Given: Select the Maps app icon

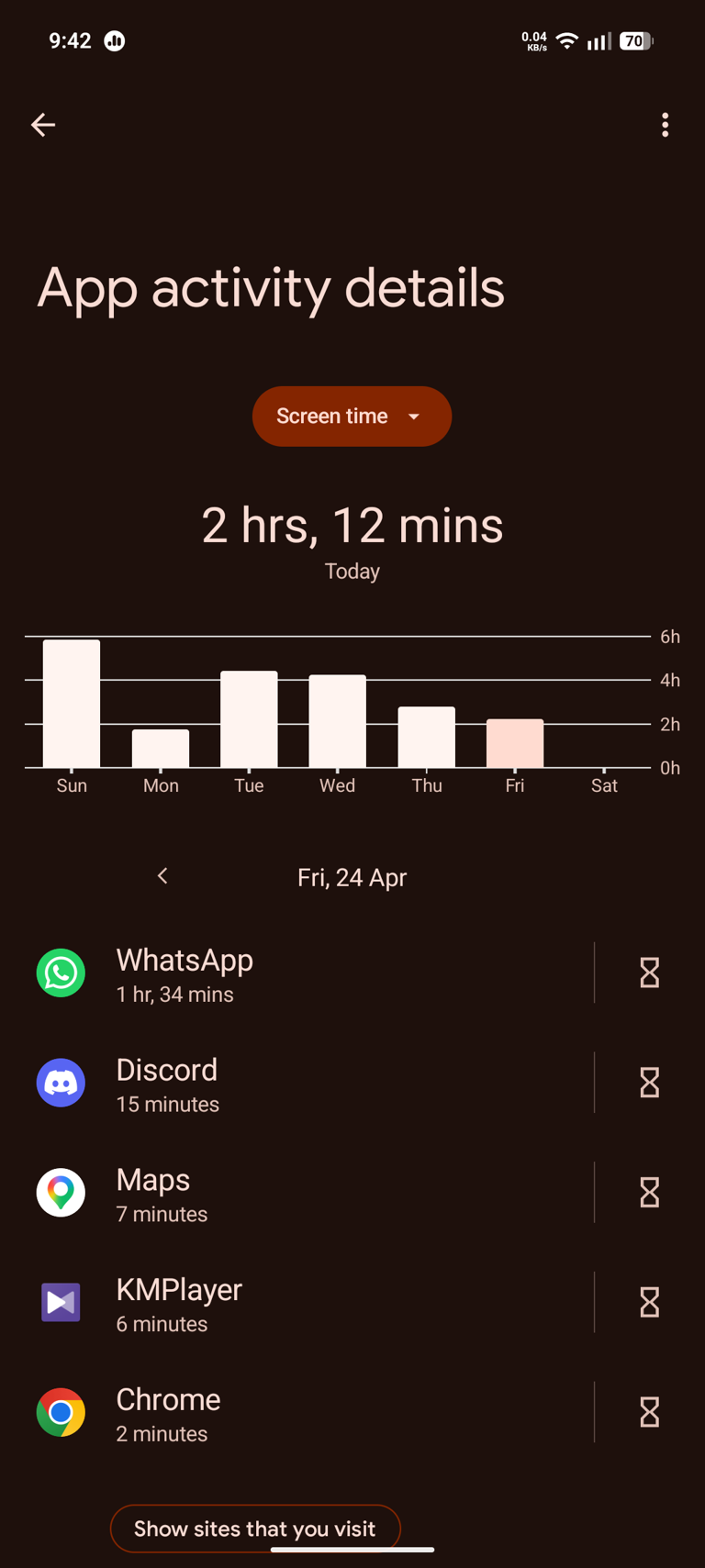Looking at the screenshot, I should (x=61, y=1193).
